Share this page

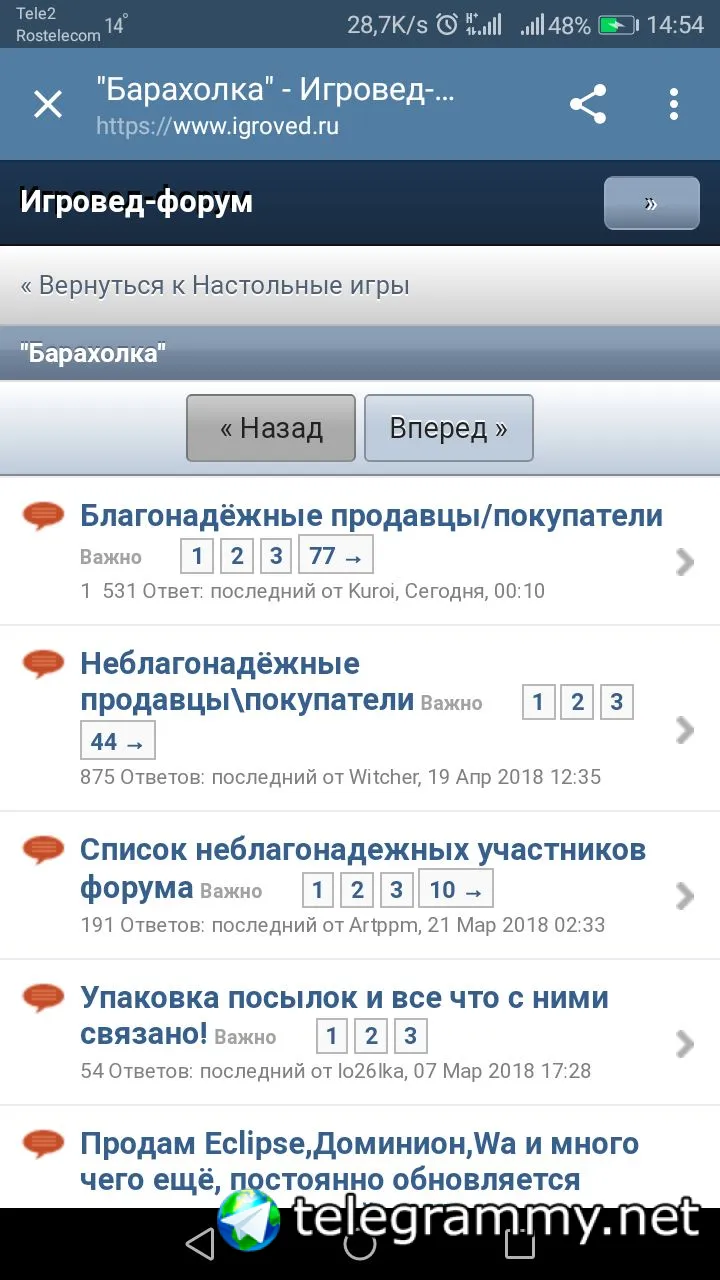(x=588, y=104)
